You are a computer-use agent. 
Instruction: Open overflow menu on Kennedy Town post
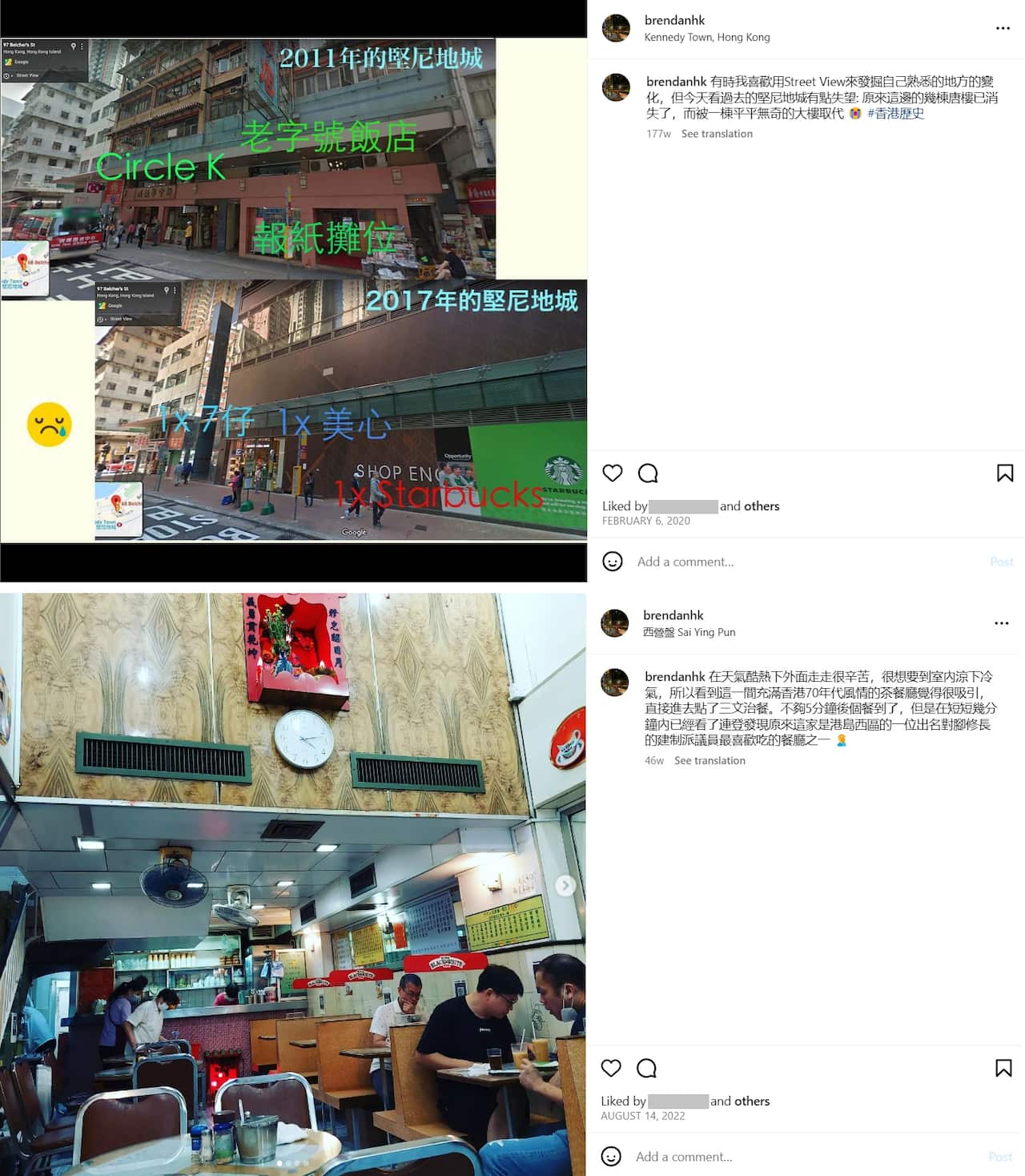pos(1003,28)
